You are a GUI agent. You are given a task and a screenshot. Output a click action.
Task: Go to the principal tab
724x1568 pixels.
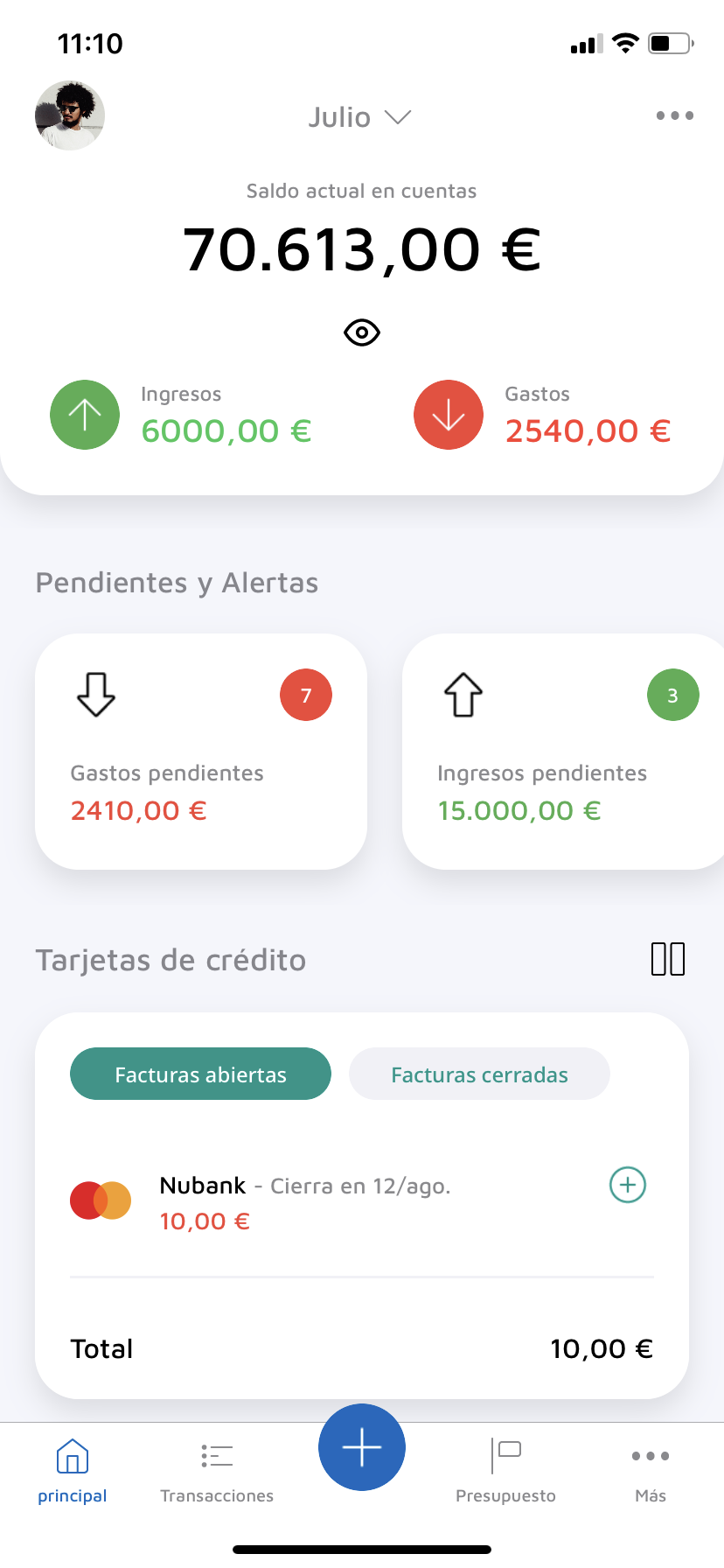click(73, 1472)
